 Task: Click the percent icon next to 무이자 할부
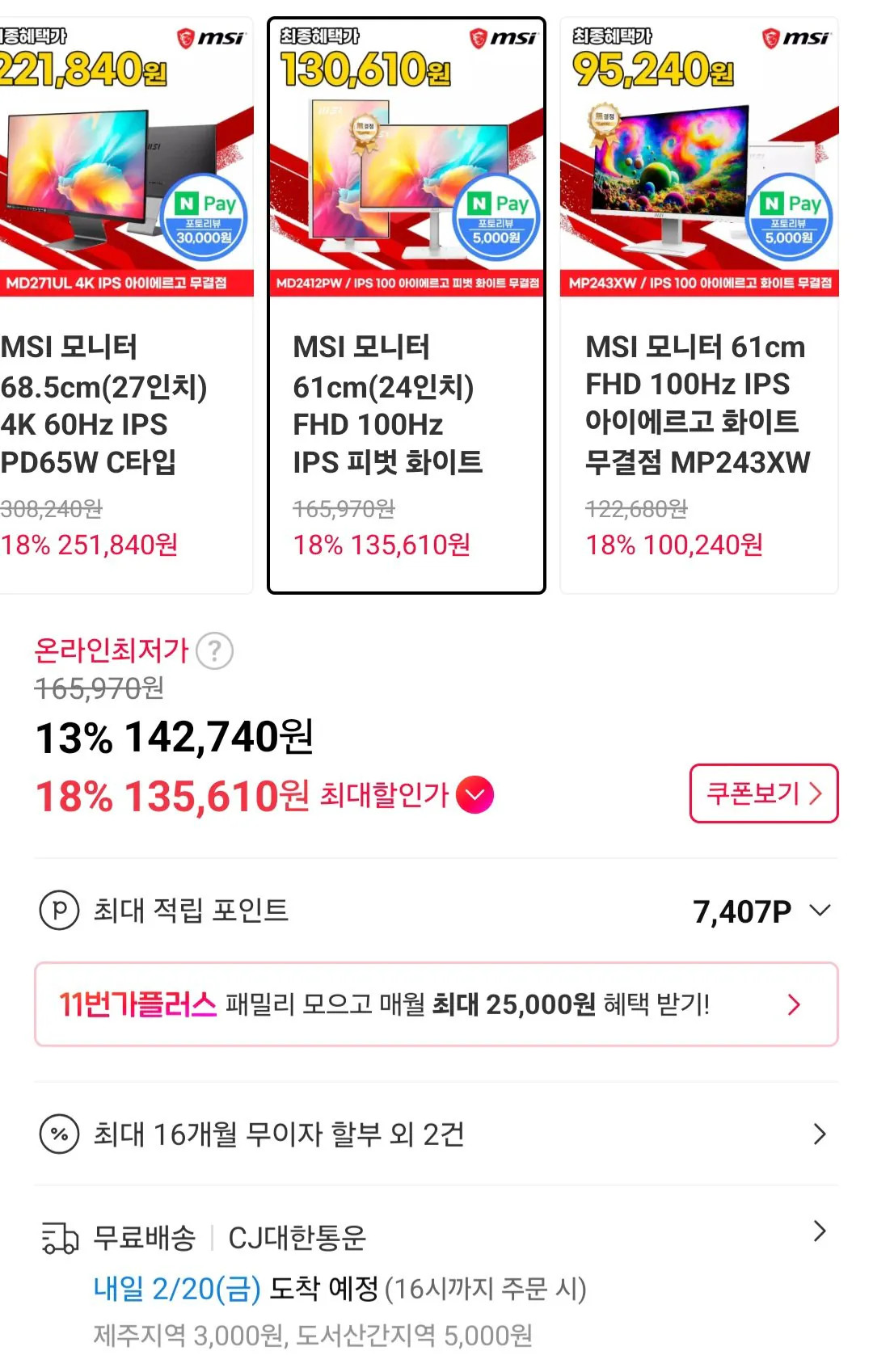pyautogui.click(x=57, y=1135)
